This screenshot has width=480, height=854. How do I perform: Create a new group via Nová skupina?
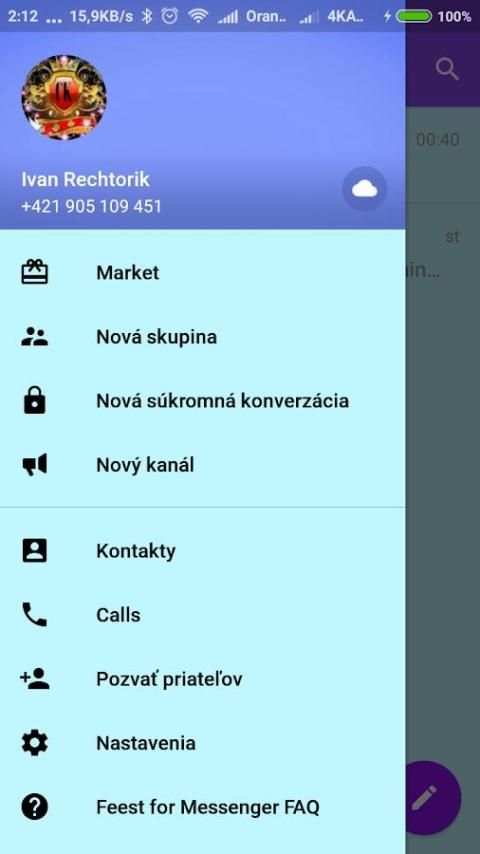[x=203, y=337]
